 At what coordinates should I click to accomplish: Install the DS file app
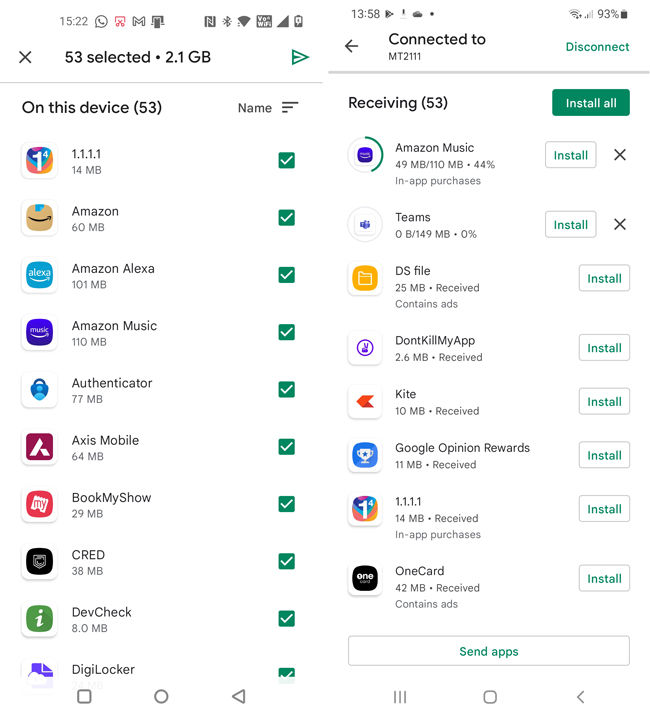[604, 278]
